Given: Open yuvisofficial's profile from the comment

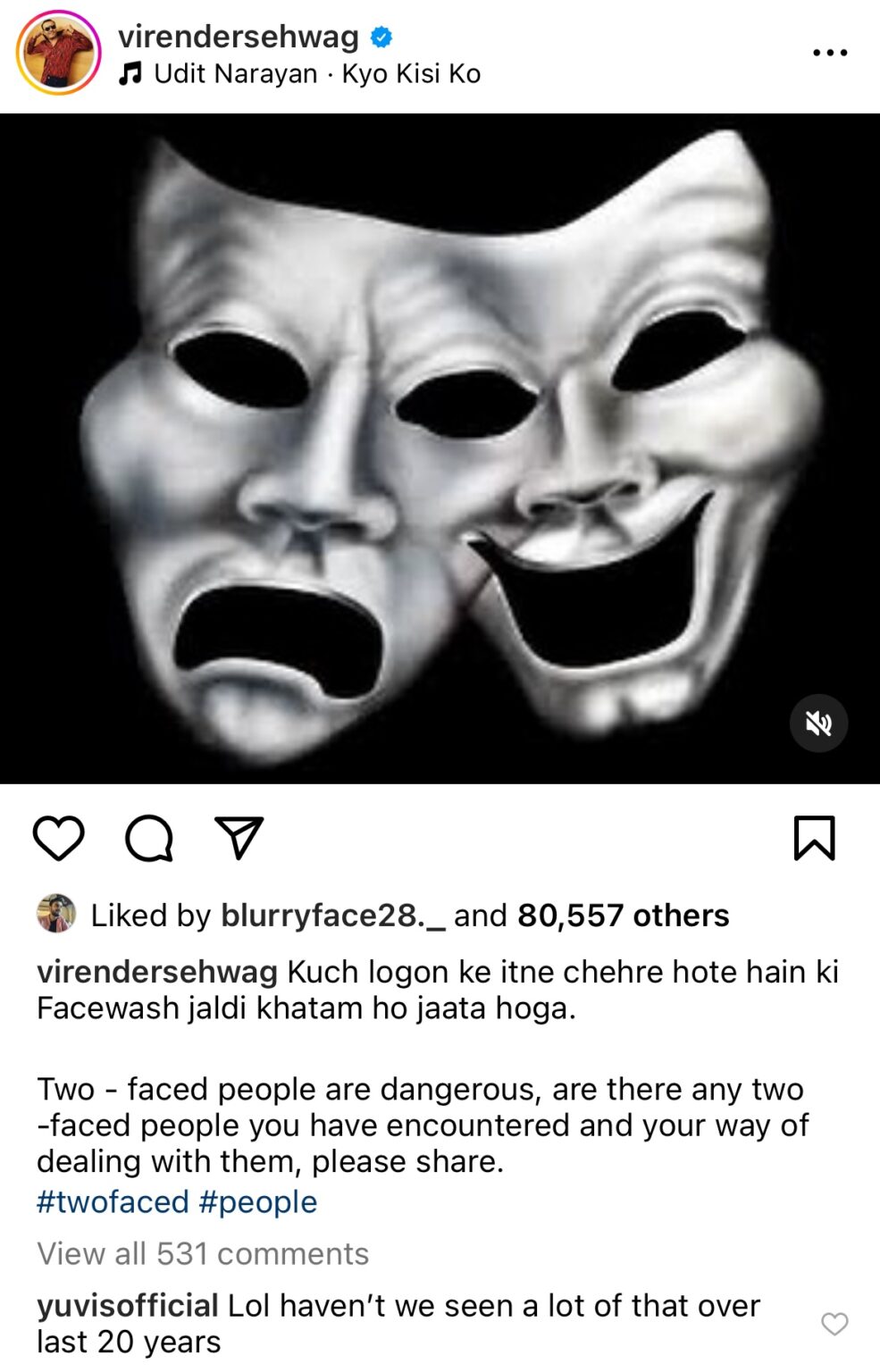Looking at the screenshot, I should coord(128,1306).
